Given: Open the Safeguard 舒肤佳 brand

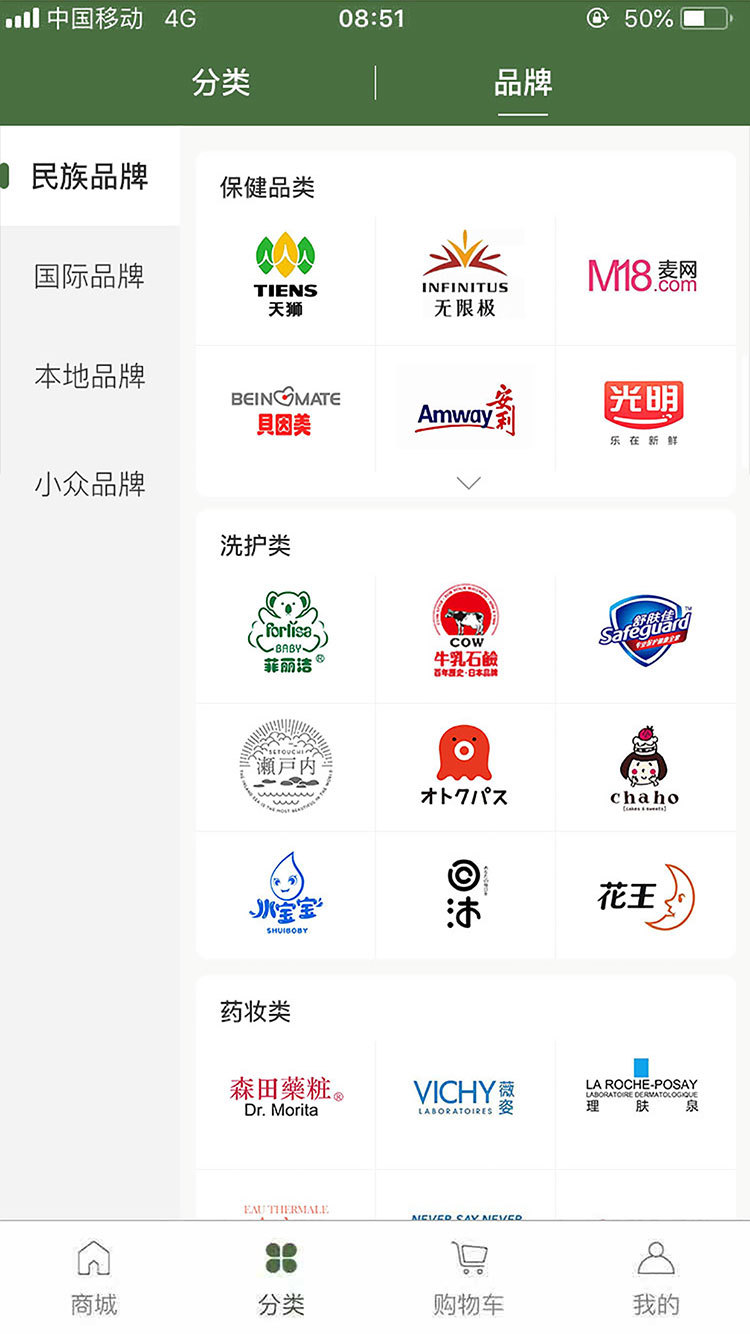Looking at the screenshot, I should 645,632.
